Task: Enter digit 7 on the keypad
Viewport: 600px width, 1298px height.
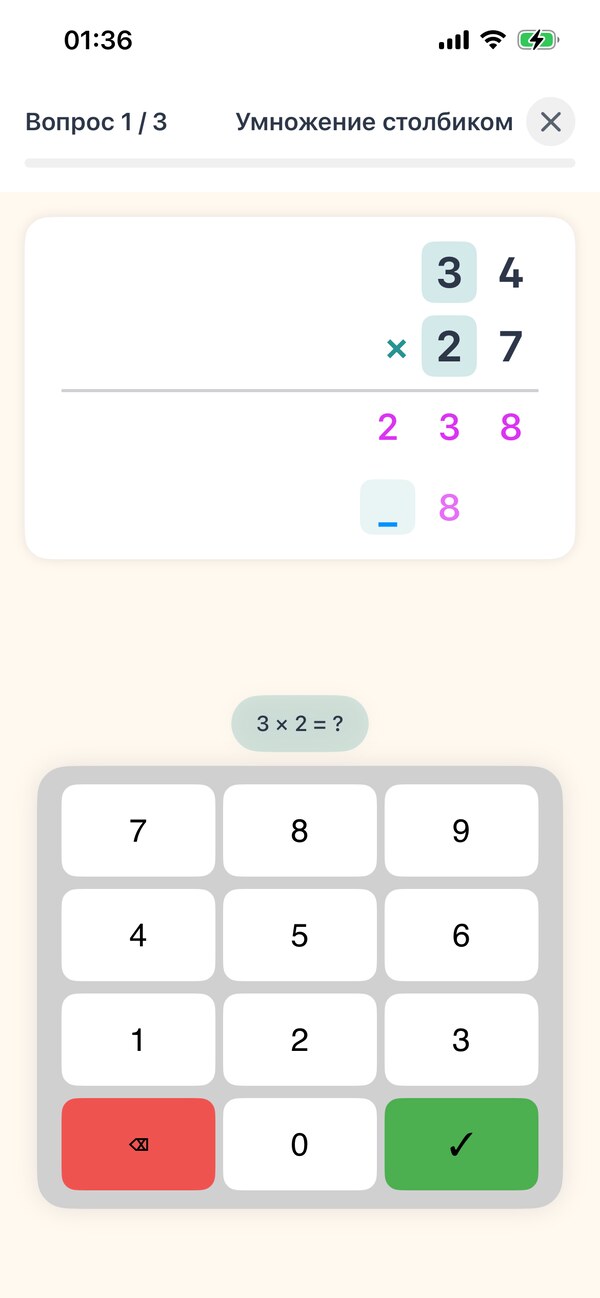Action: pyautogui.click(x=138, y=831)
